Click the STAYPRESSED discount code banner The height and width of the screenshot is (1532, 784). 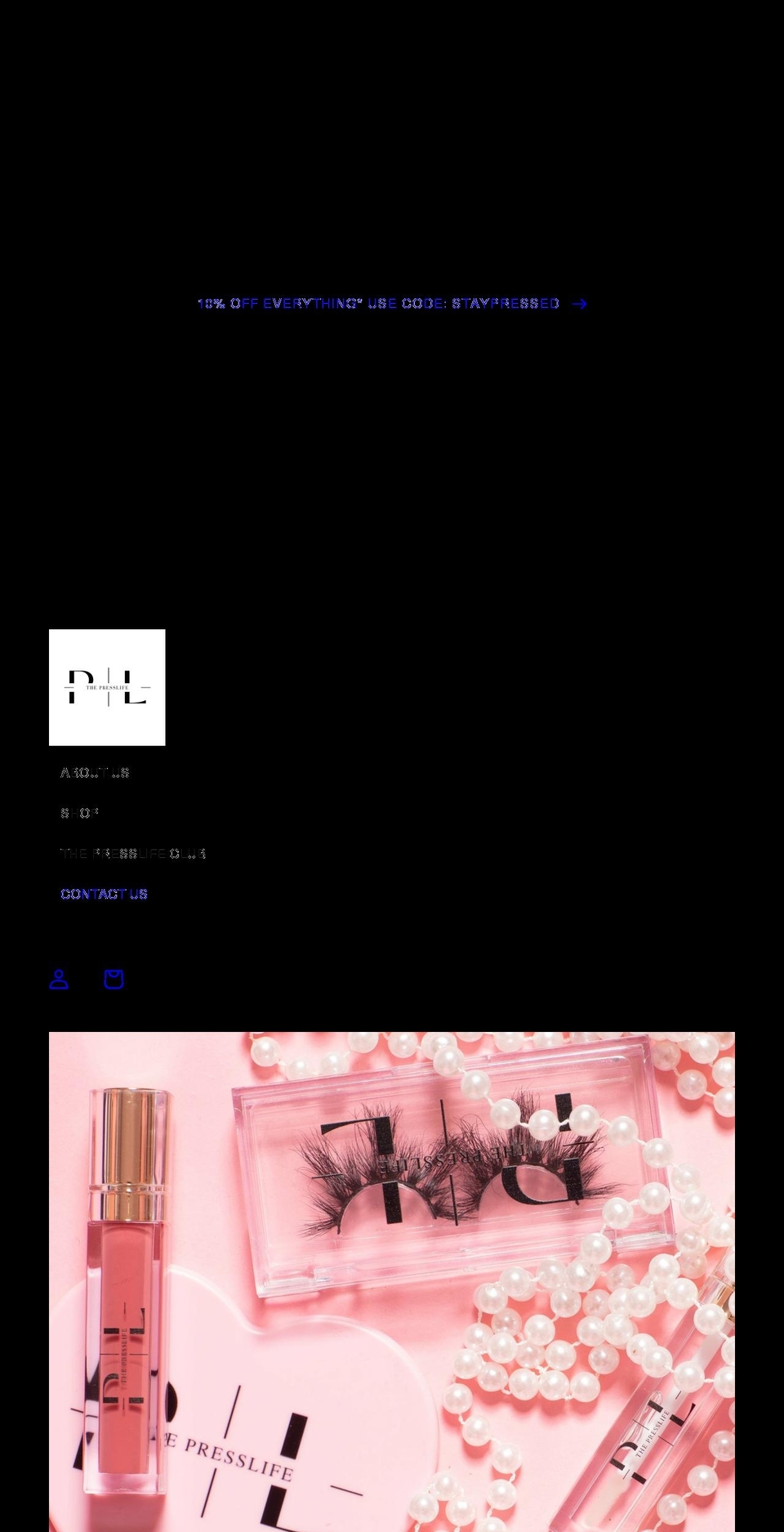tap(380, 303)
